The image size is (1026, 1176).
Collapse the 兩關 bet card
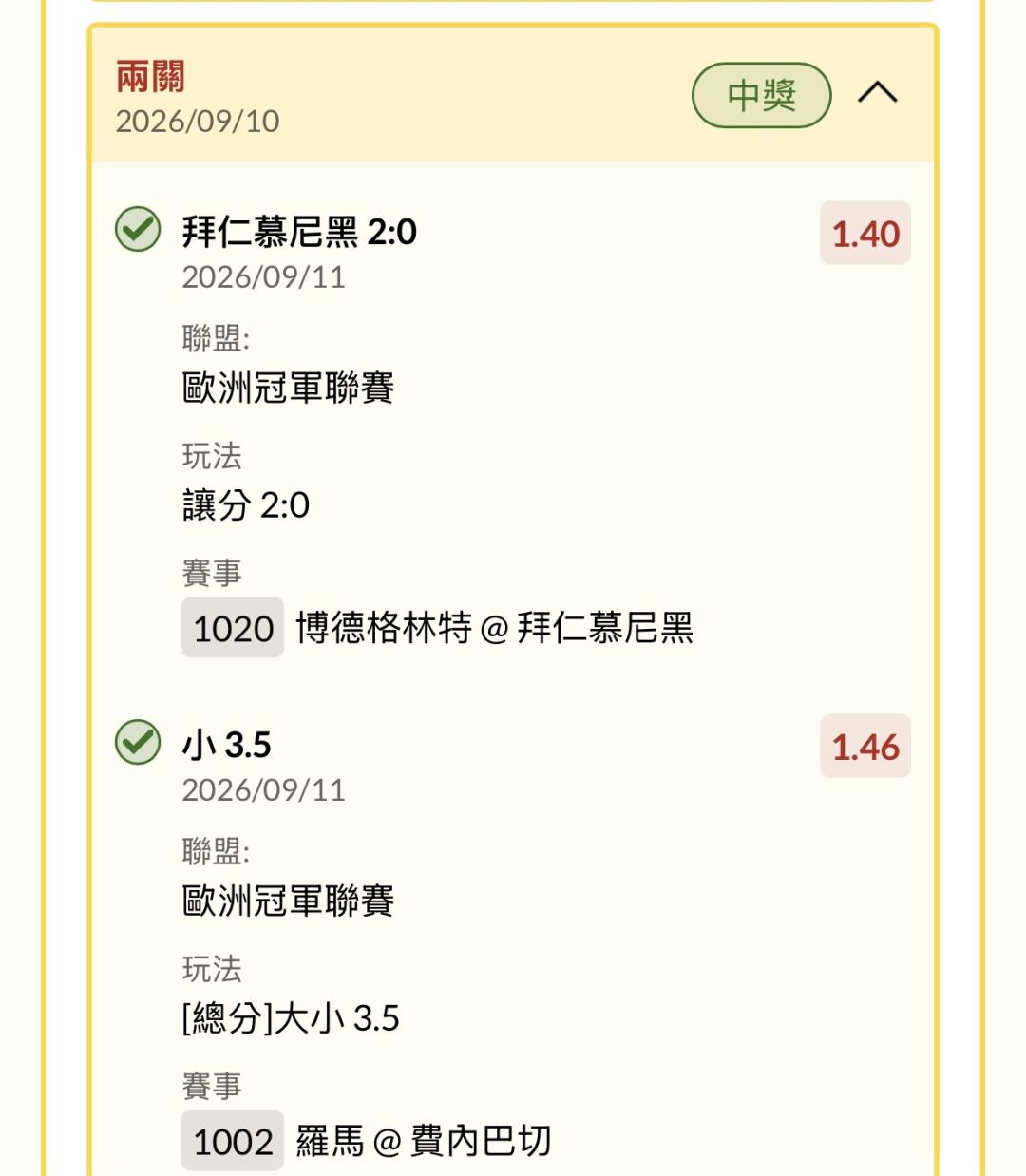point(877,93)
